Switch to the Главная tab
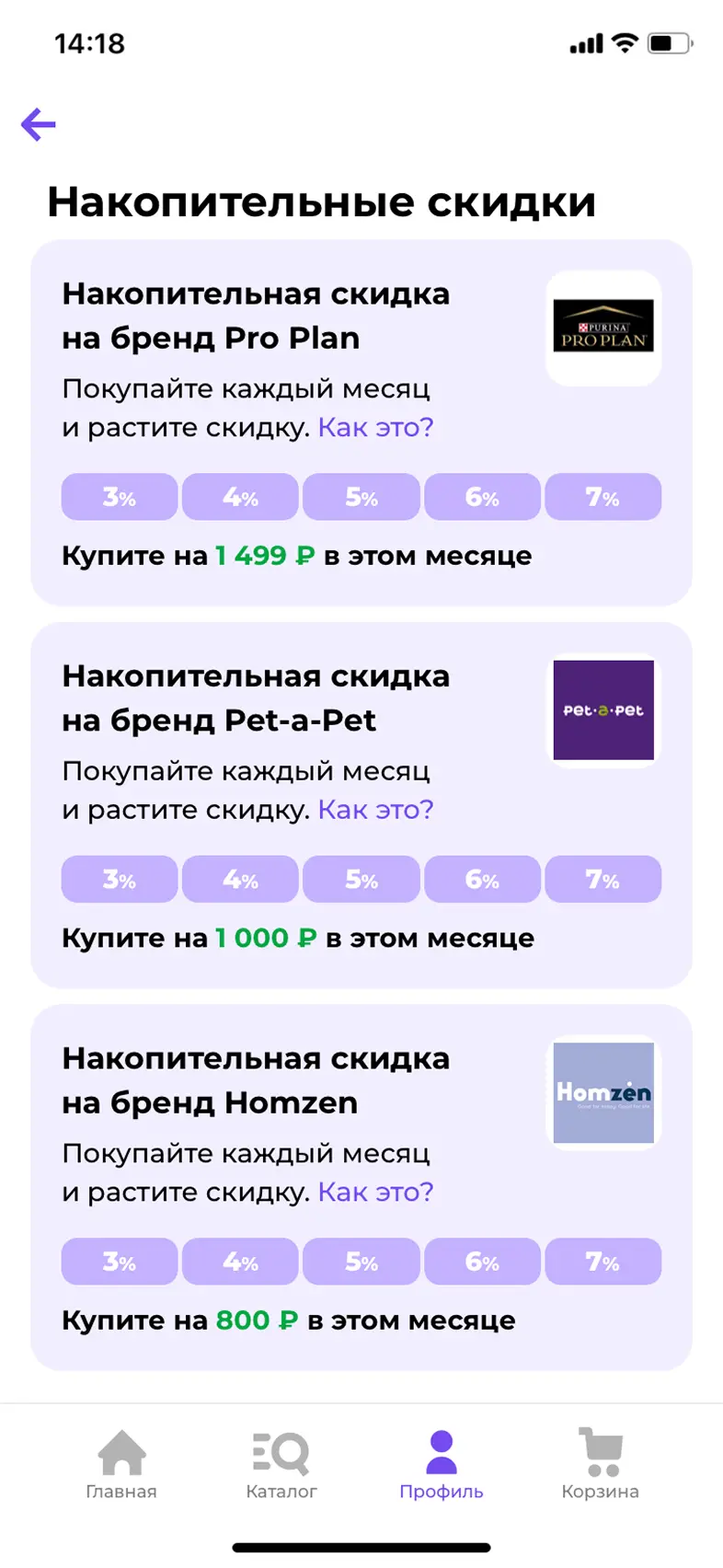 (x=121, y=1465)
